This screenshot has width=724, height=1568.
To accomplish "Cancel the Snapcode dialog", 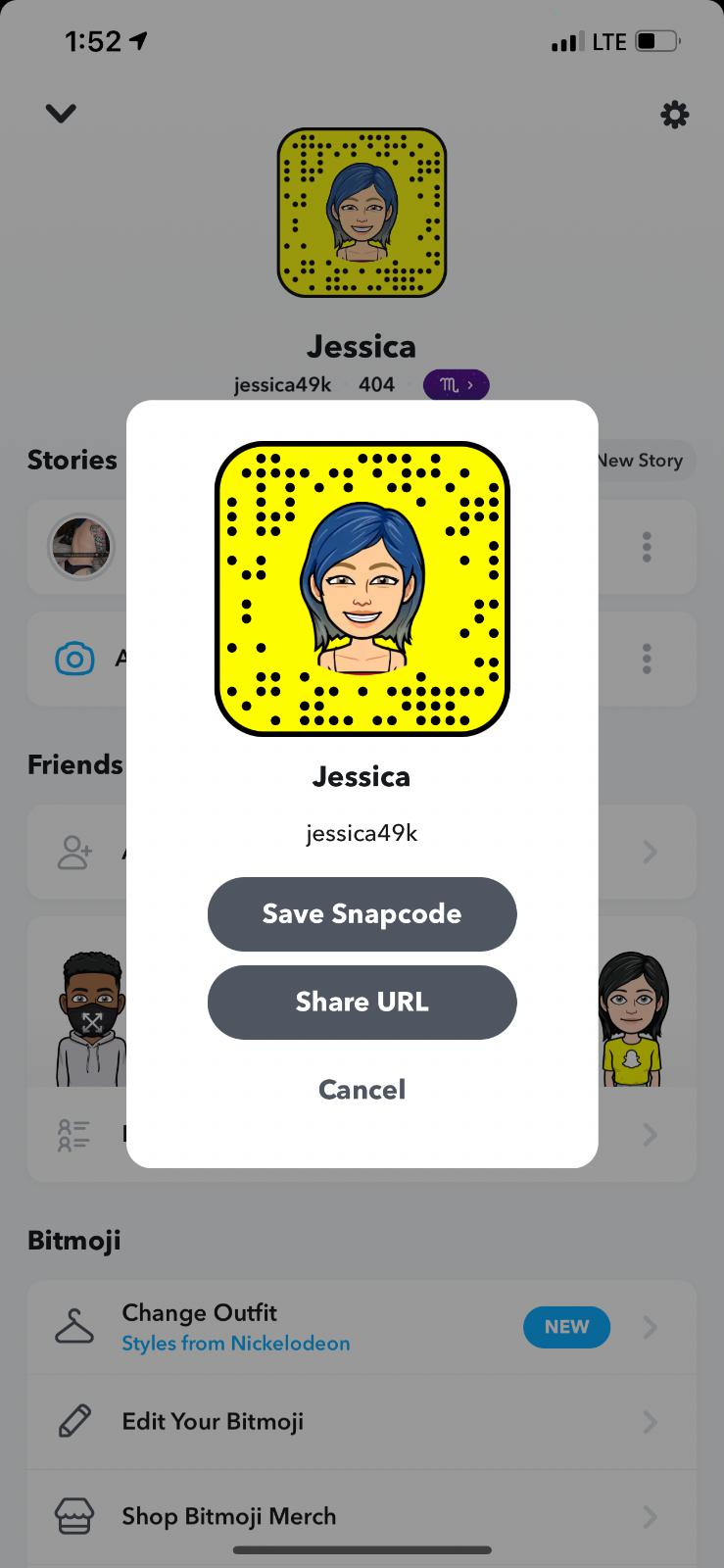I will click(x=362, y=1090).
